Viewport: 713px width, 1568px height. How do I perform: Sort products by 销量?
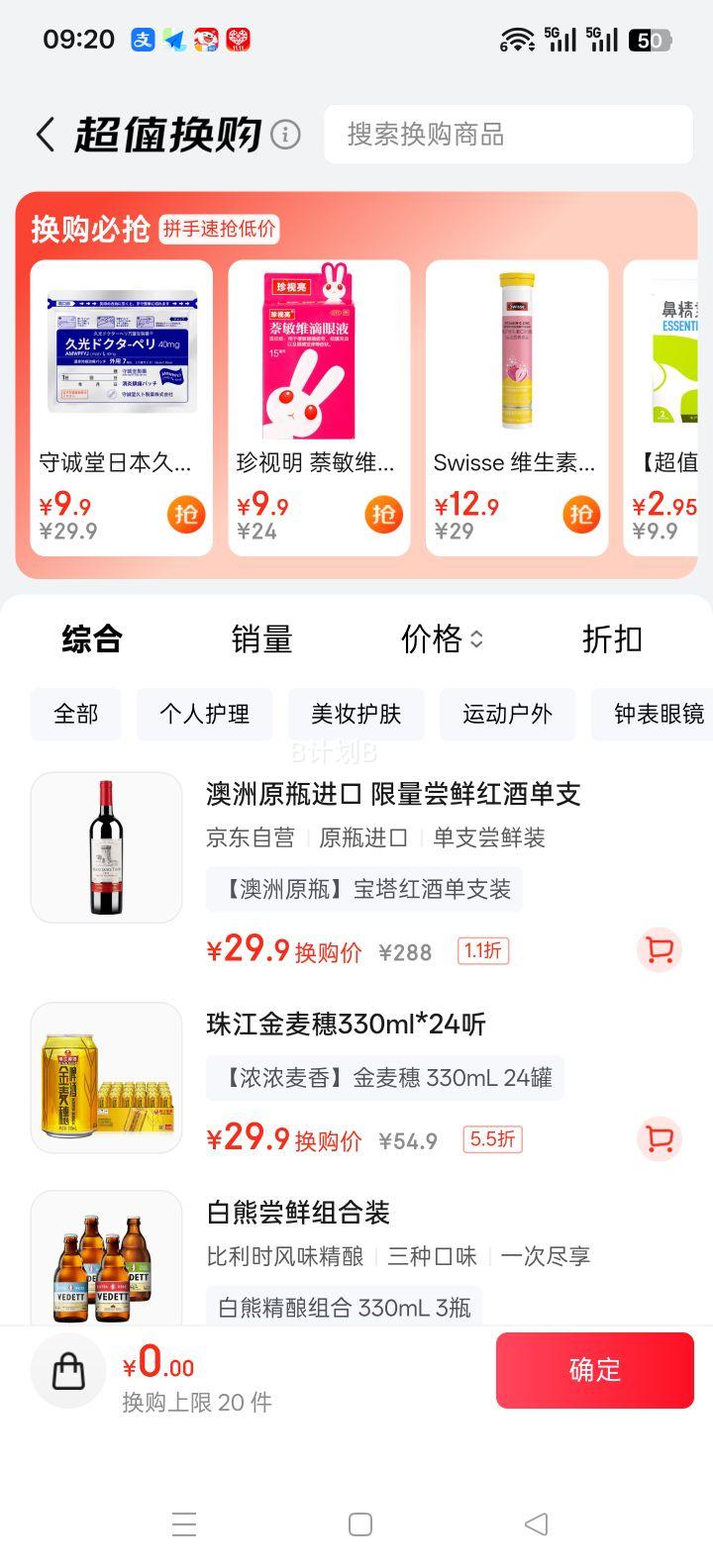tap(261, 639)
